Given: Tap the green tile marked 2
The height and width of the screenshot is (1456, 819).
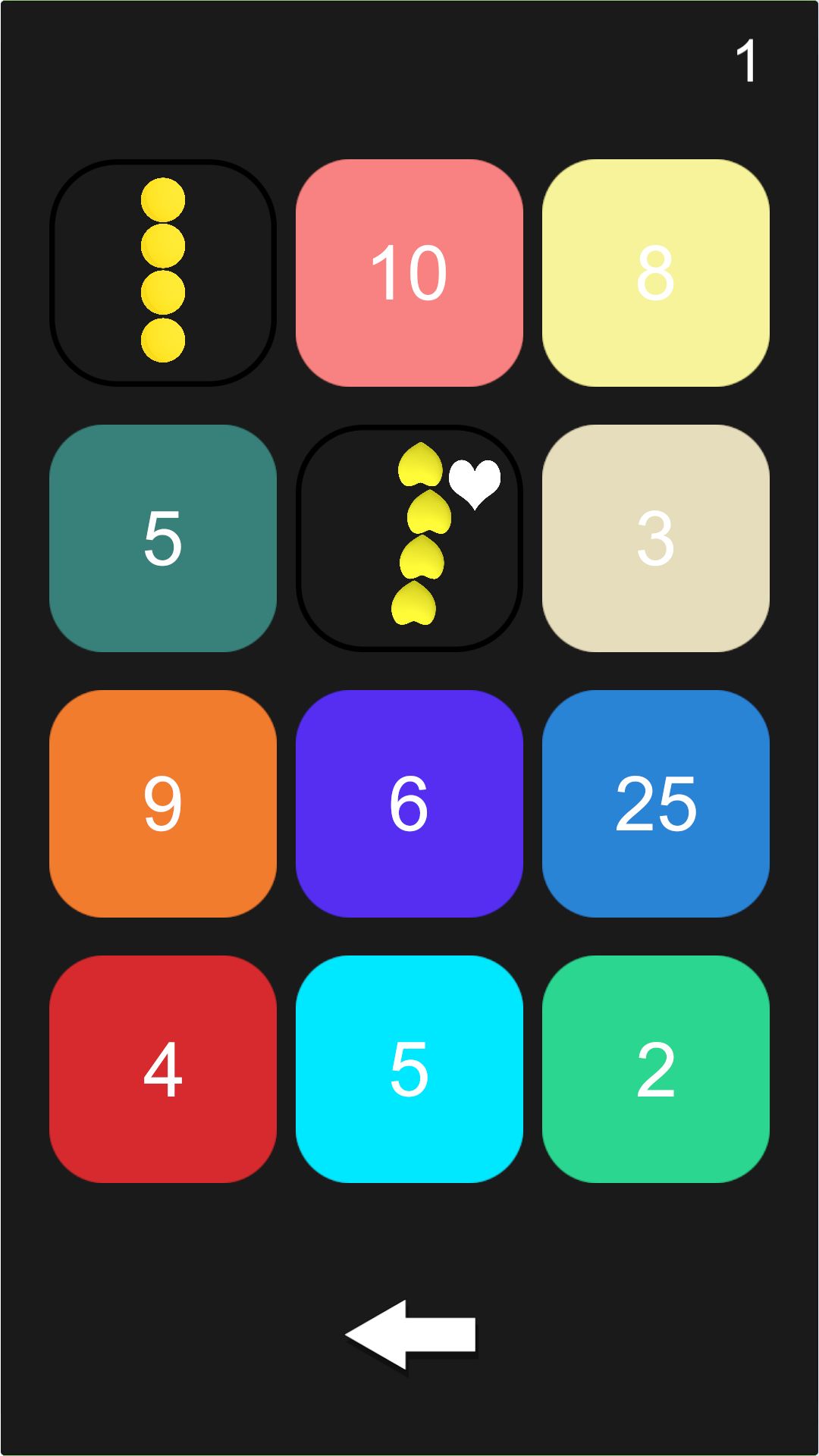Looking at the screenshot, I should pyautogui.click(x=656, y=1069).
